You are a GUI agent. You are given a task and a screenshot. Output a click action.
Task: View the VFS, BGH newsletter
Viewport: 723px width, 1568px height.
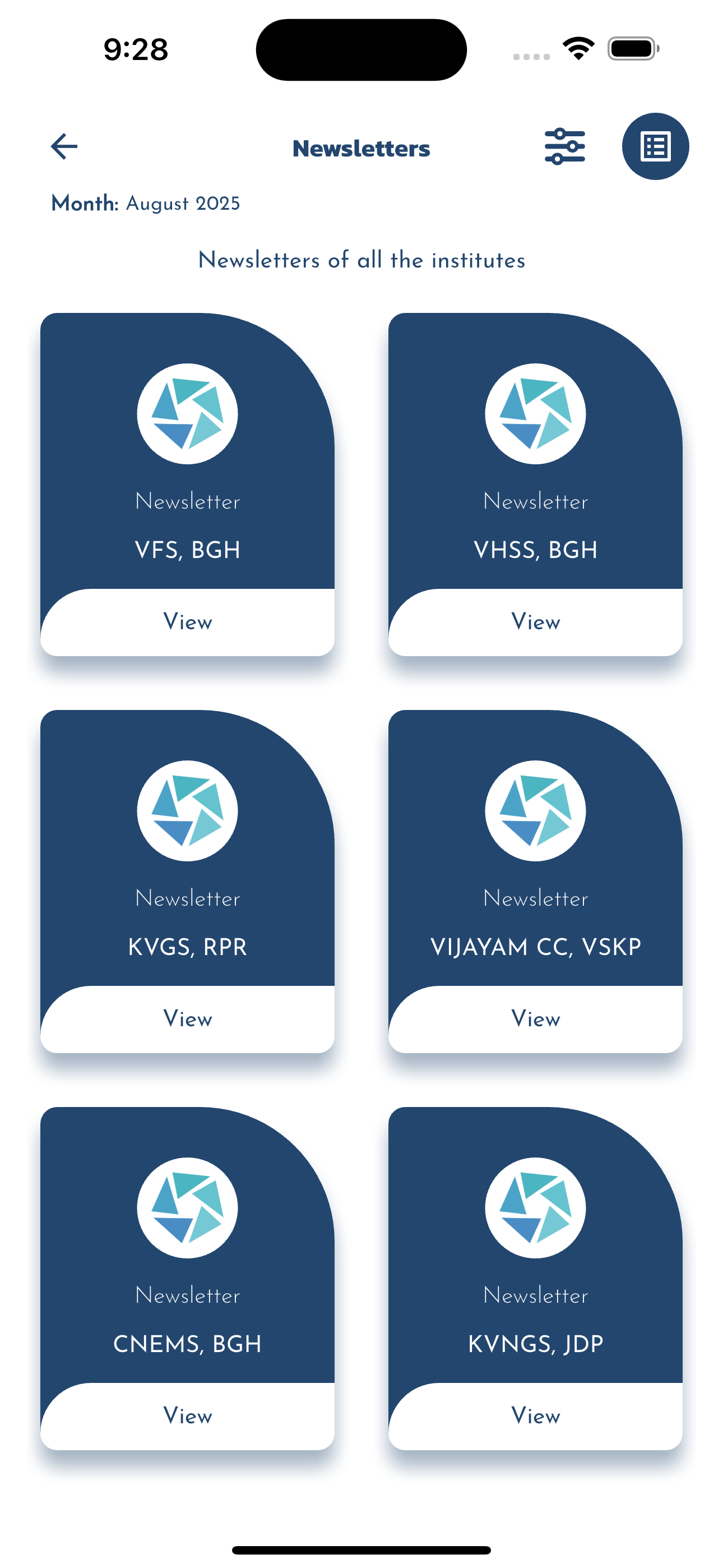coord(187,622)
